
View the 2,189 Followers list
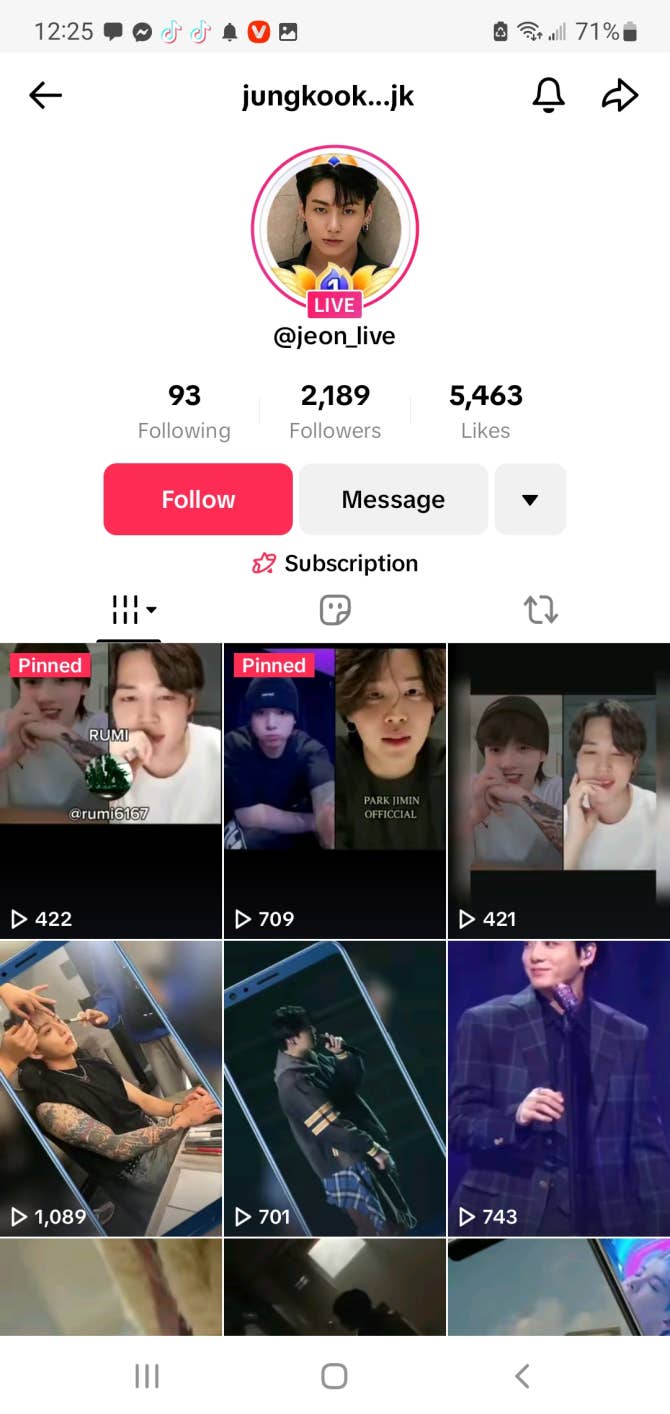point(335,412)
